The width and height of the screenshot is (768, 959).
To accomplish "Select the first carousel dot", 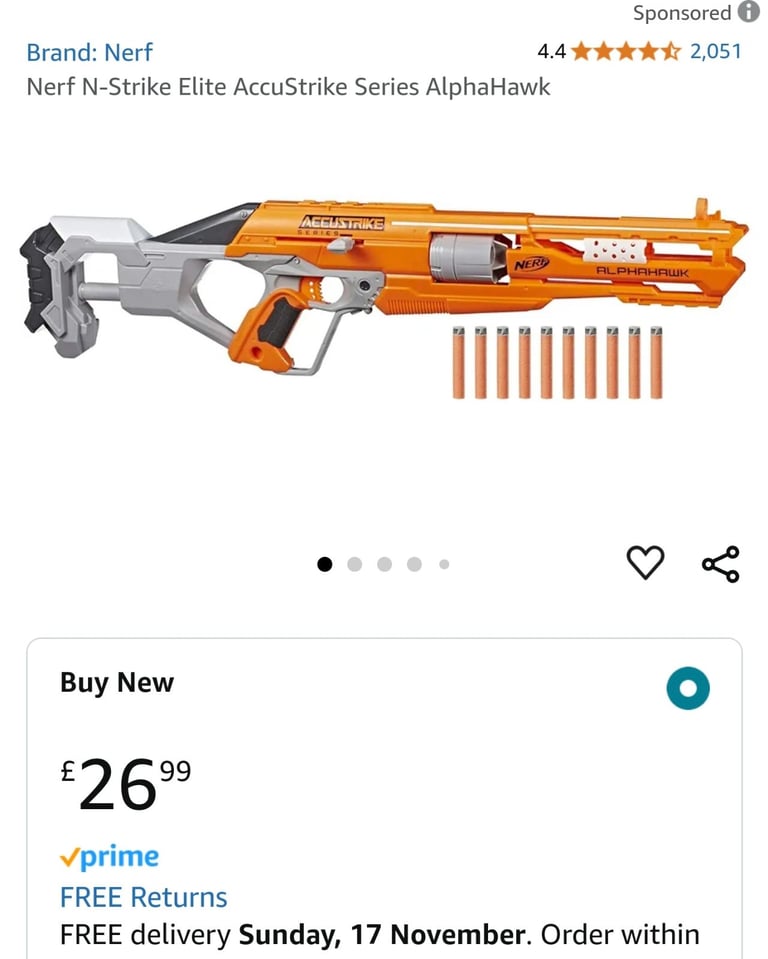I will point(324,564).
